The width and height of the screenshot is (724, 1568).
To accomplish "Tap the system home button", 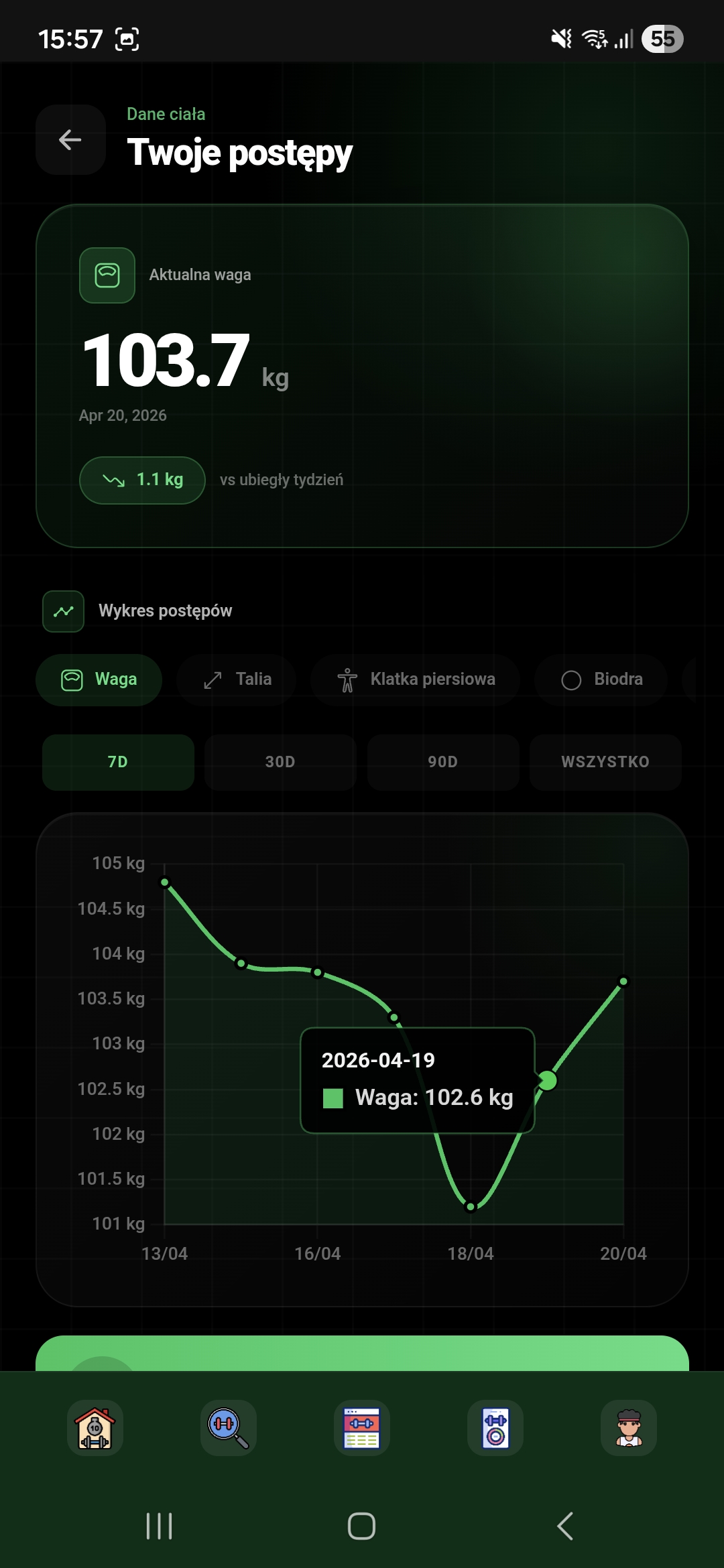I will [x=361, y=1526].
